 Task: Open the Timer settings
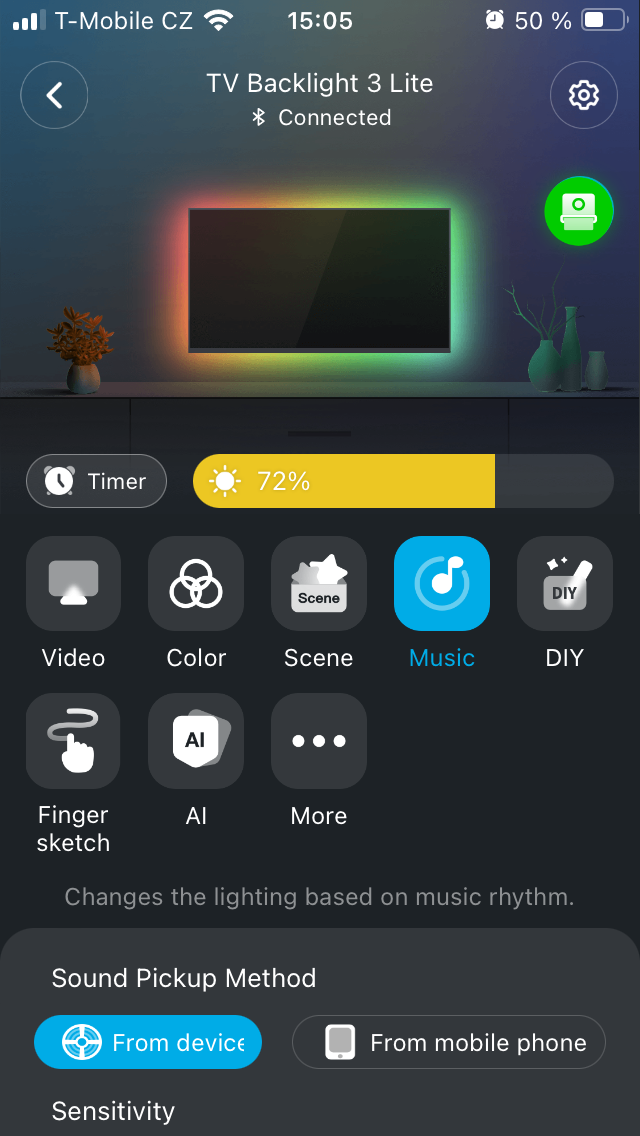tap(96, 481)
